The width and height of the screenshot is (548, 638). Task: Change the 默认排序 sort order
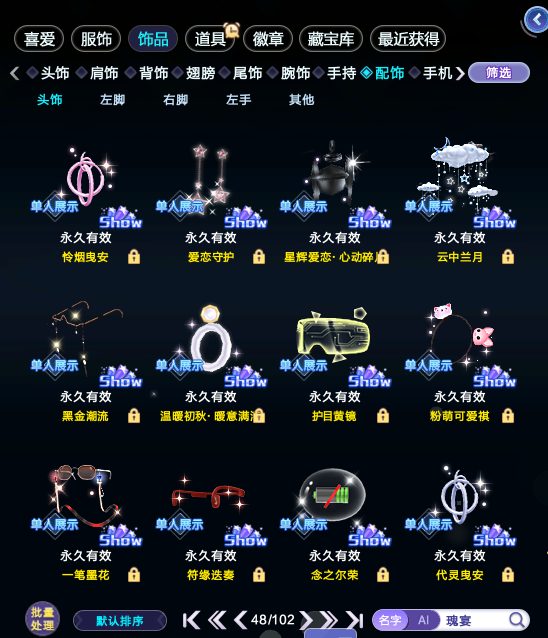click(x=120, y=621)
